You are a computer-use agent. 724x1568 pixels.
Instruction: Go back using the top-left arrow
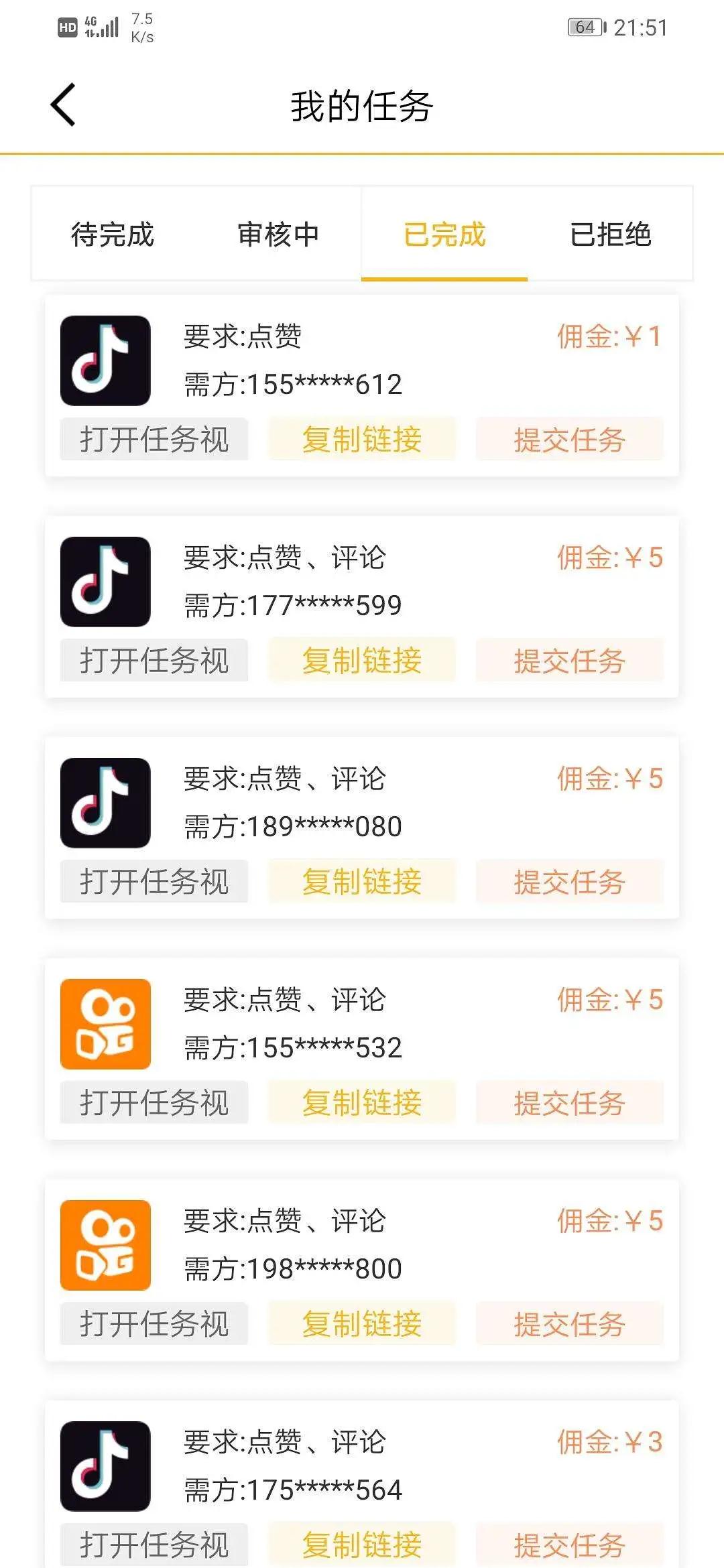click(63, 105)
